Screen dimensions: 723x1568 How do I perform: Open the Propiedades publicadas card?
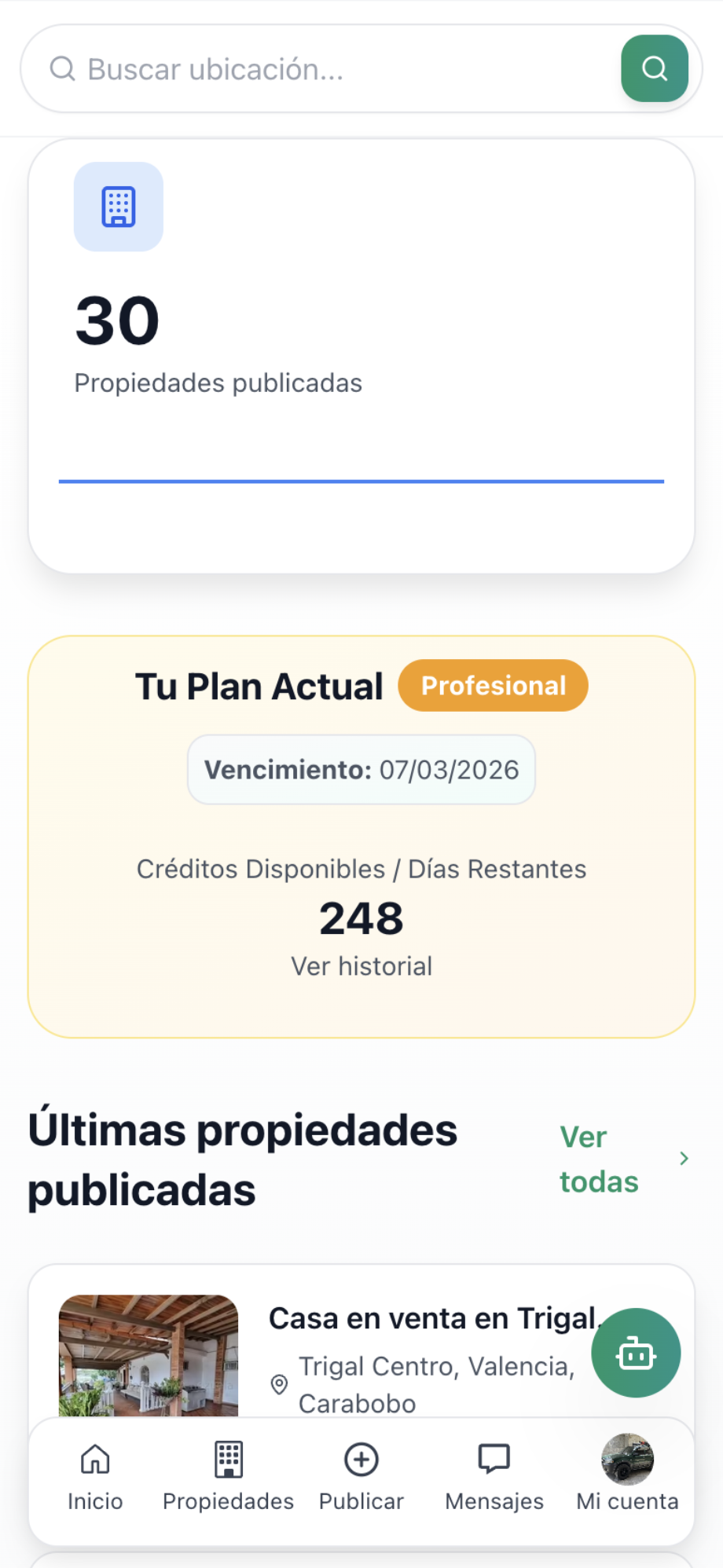click(x=361, y=355)
